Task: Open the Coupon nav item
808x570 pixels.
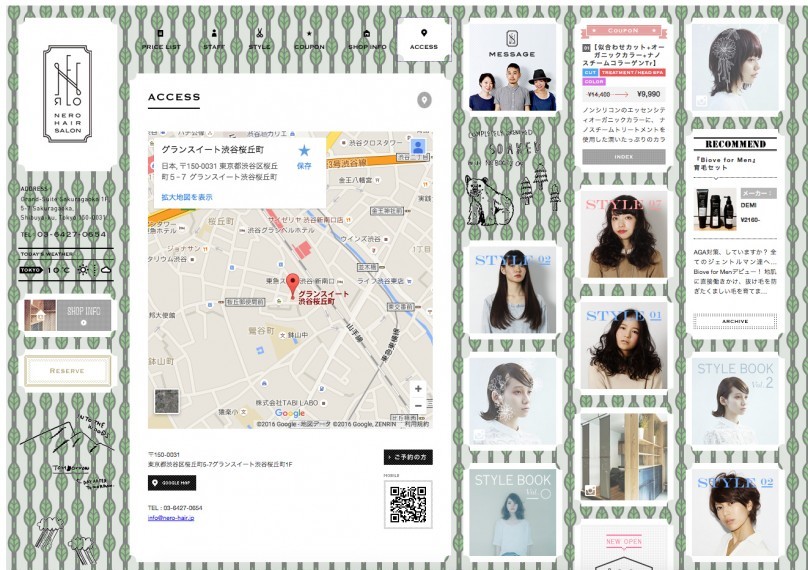Action: coord(309,40)
